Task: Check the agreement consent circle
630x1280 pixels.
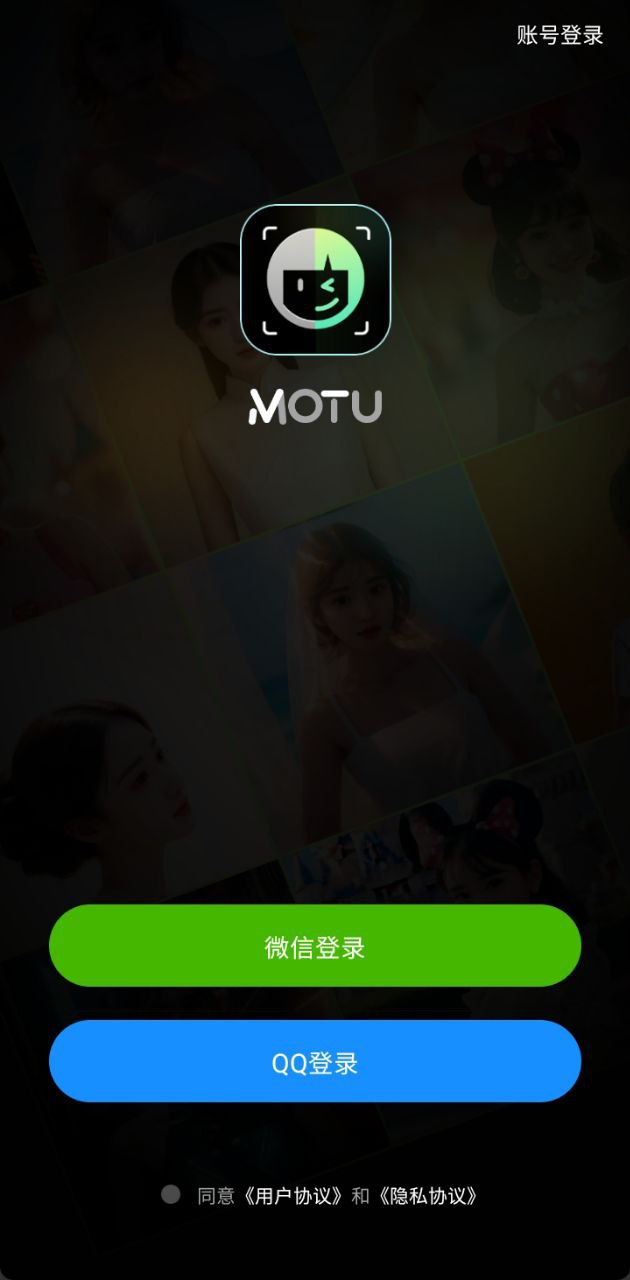Action: (171, 1194)
